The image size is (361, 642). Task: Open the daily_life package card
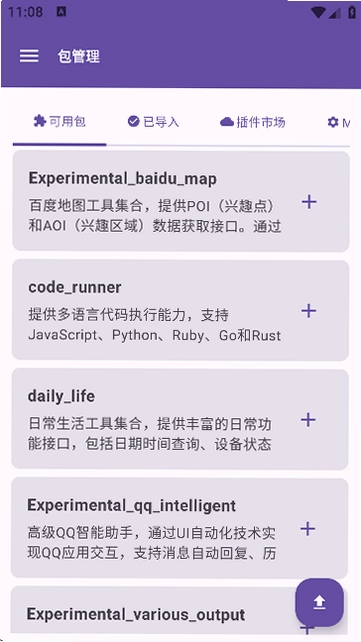tap(180, 419)
